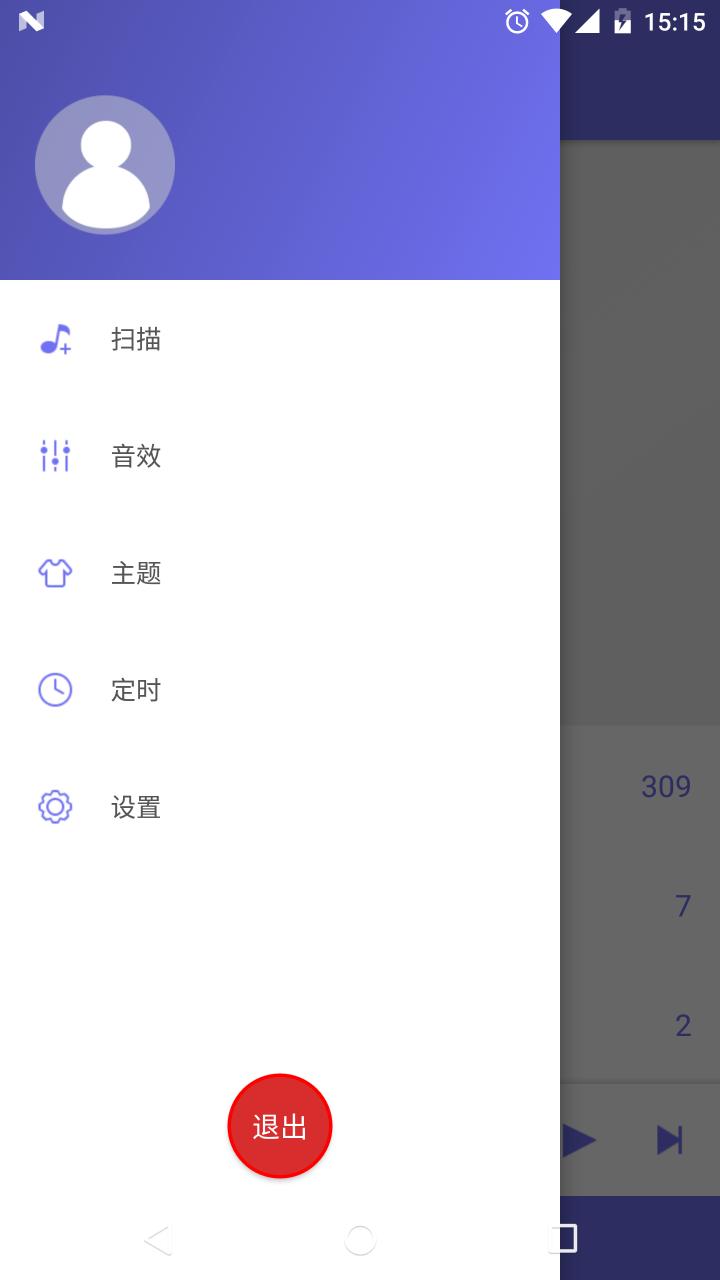
Task: Click the 设置 (Settings) gear icon
Action: pos(55,806)
